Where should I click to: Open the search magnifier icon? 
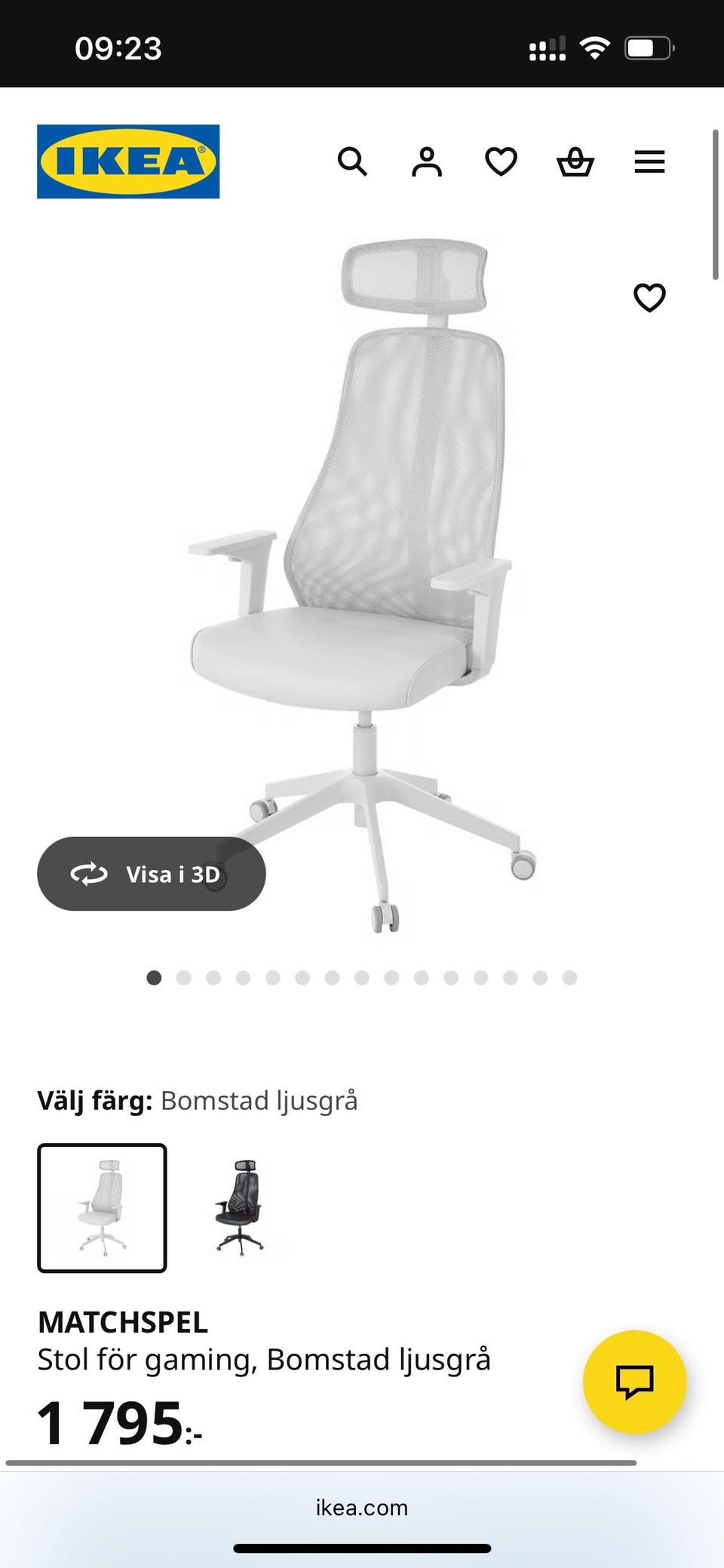(352, 161)
